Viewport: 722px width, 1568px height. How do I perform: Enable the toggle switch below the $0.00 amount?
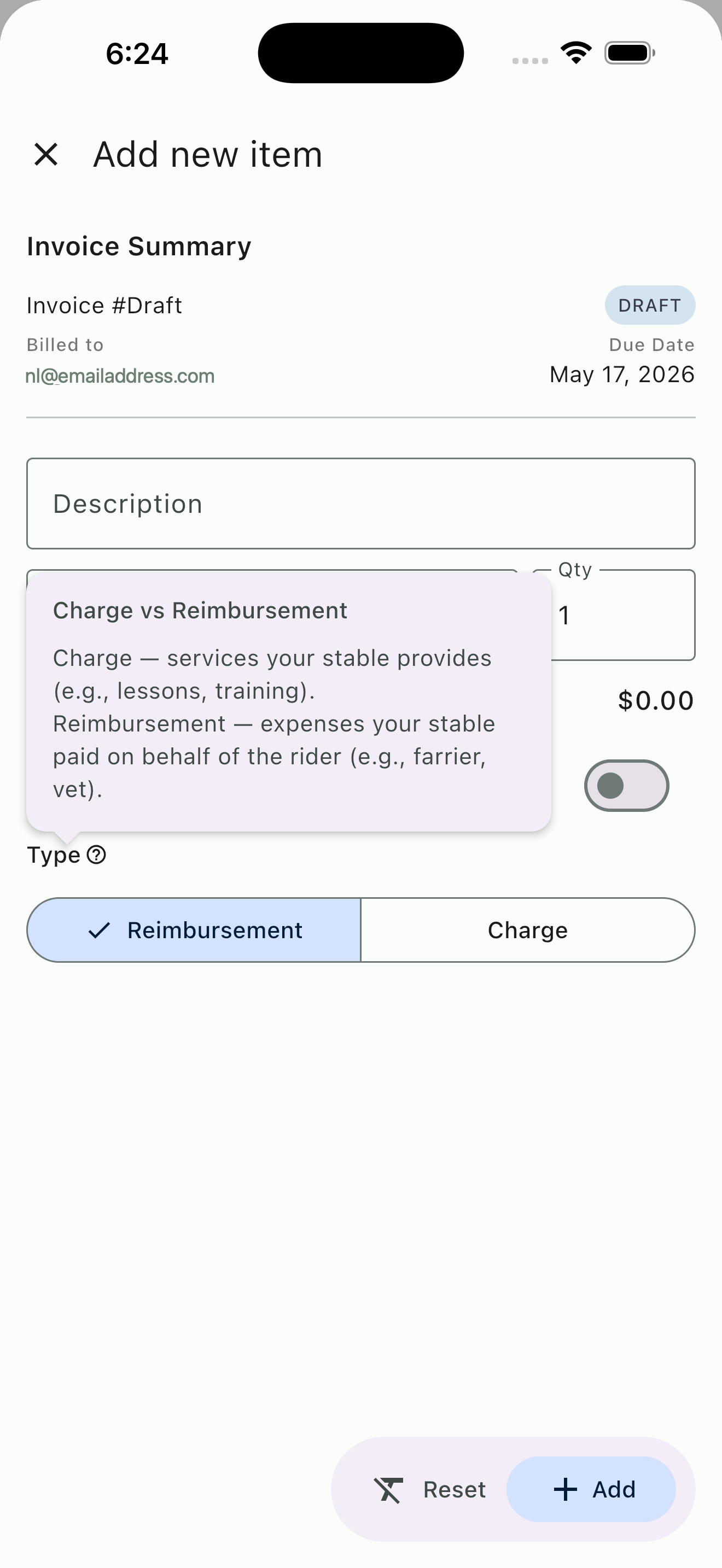coord(626,785)
